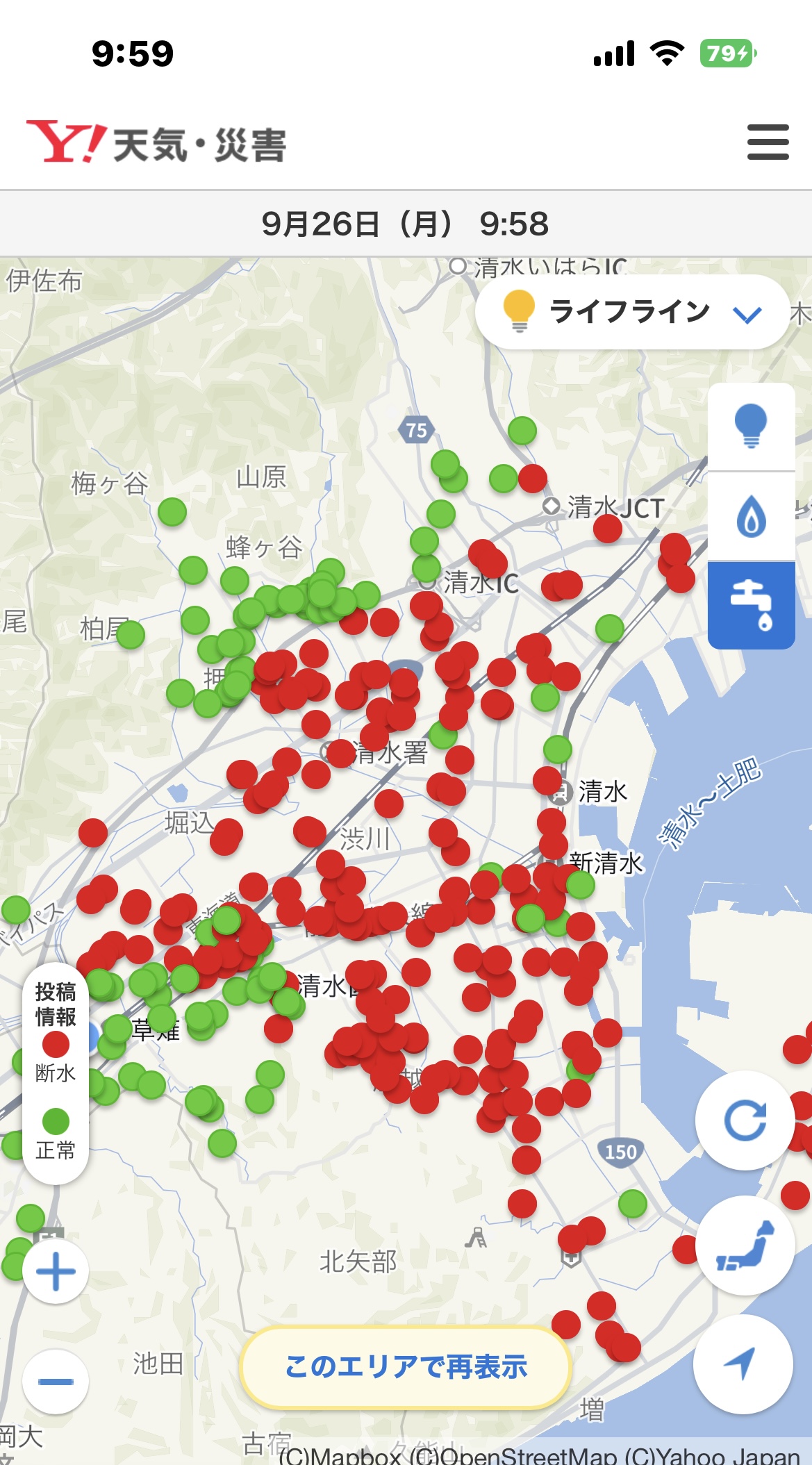Center map on current location
The image size is (812, 1465).
point(743,1363)
